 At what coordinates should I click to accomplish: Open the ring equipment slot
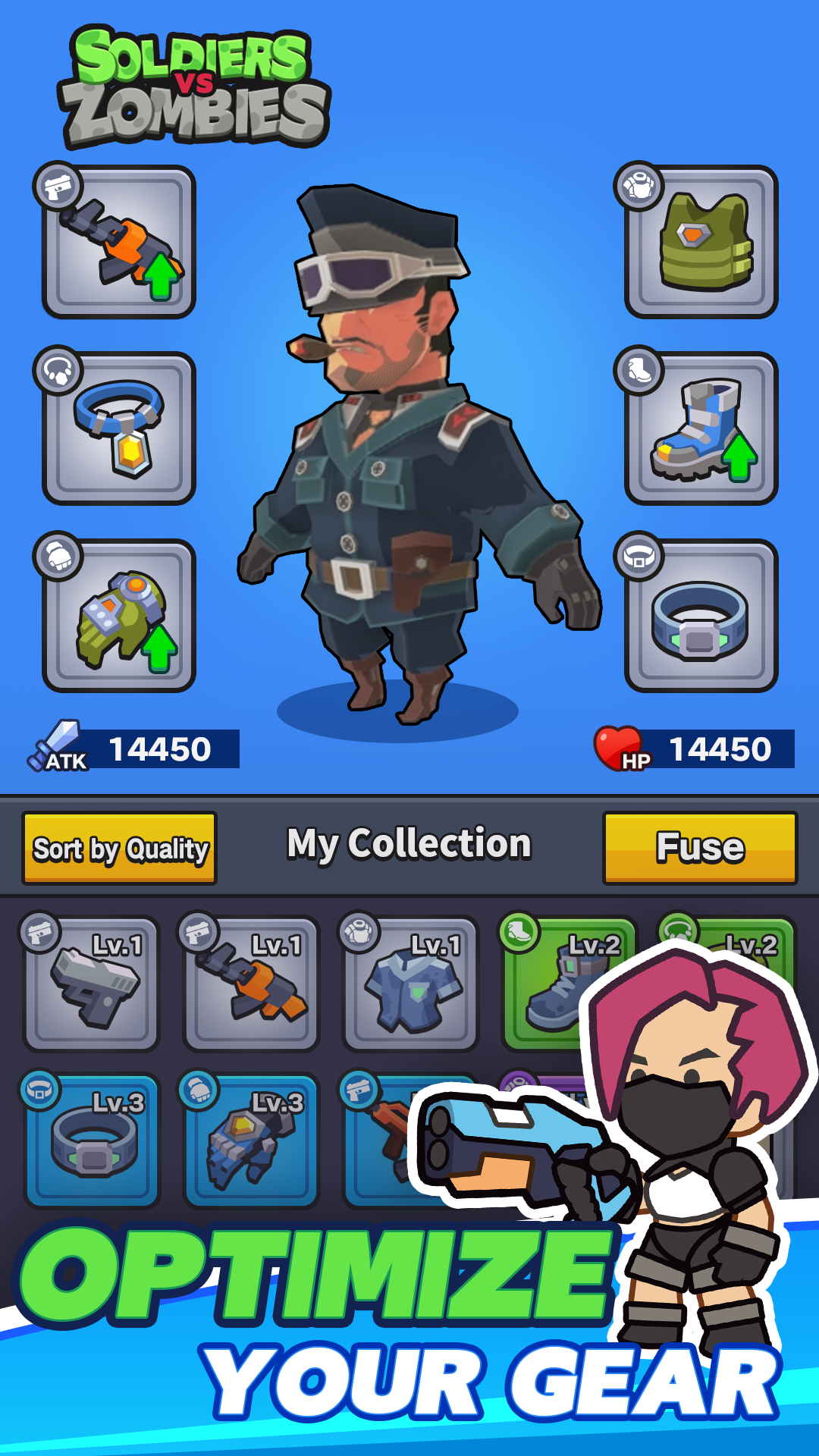701,614
